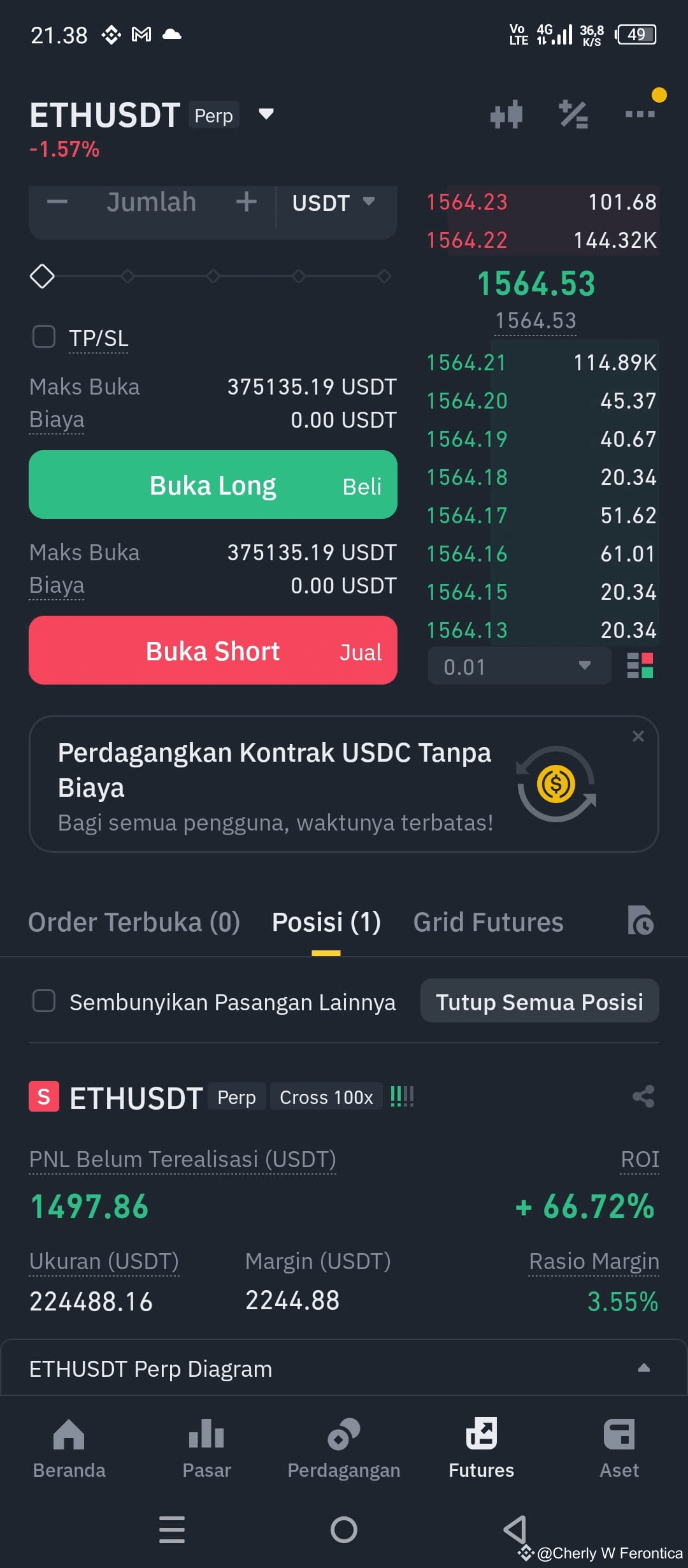688x1568 pixels.
Task: Expand the ETHUSDT Perp Diagram panel
Action: (344, 1368)
